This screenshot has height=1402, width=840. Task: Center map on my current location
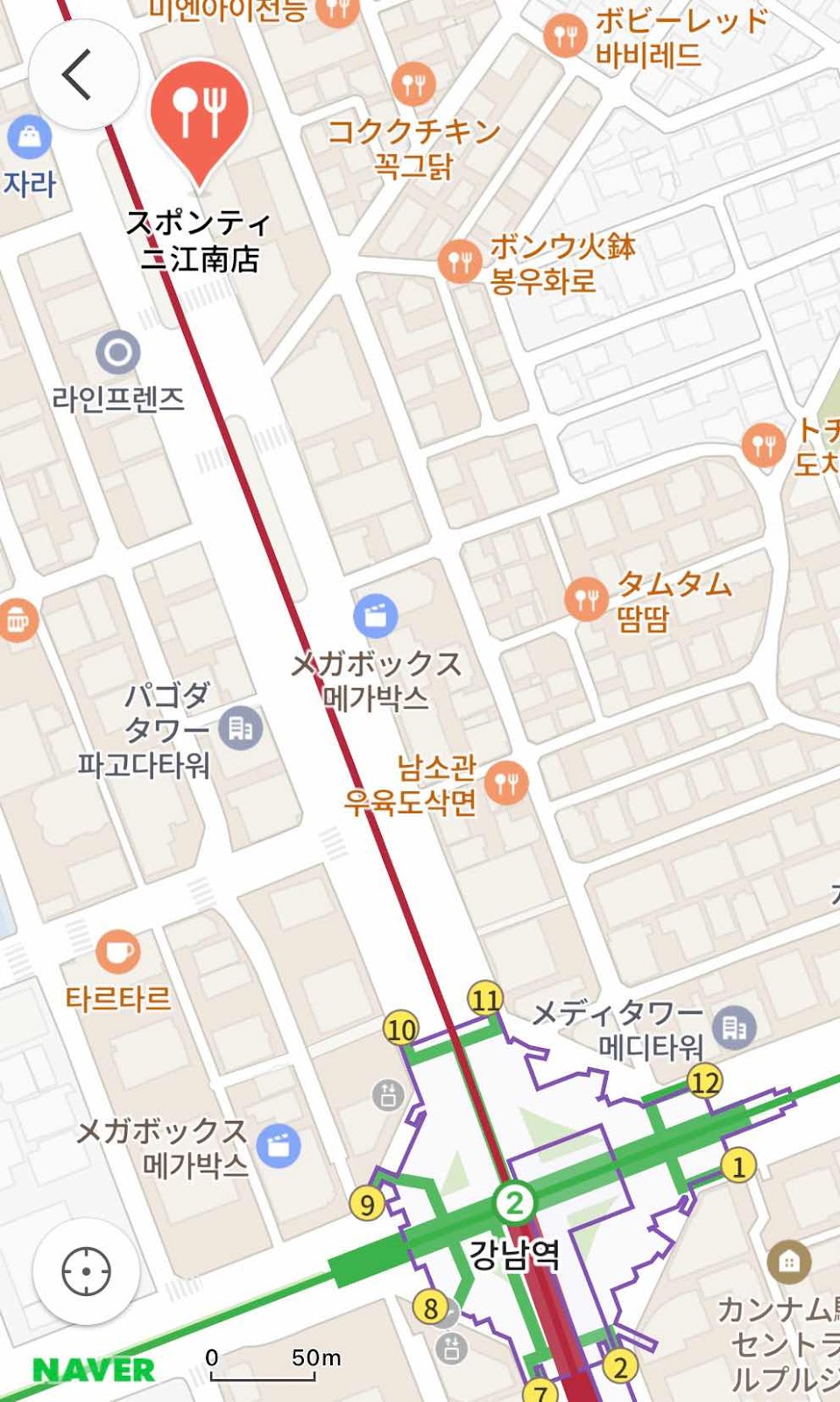tap(86, 1271)
